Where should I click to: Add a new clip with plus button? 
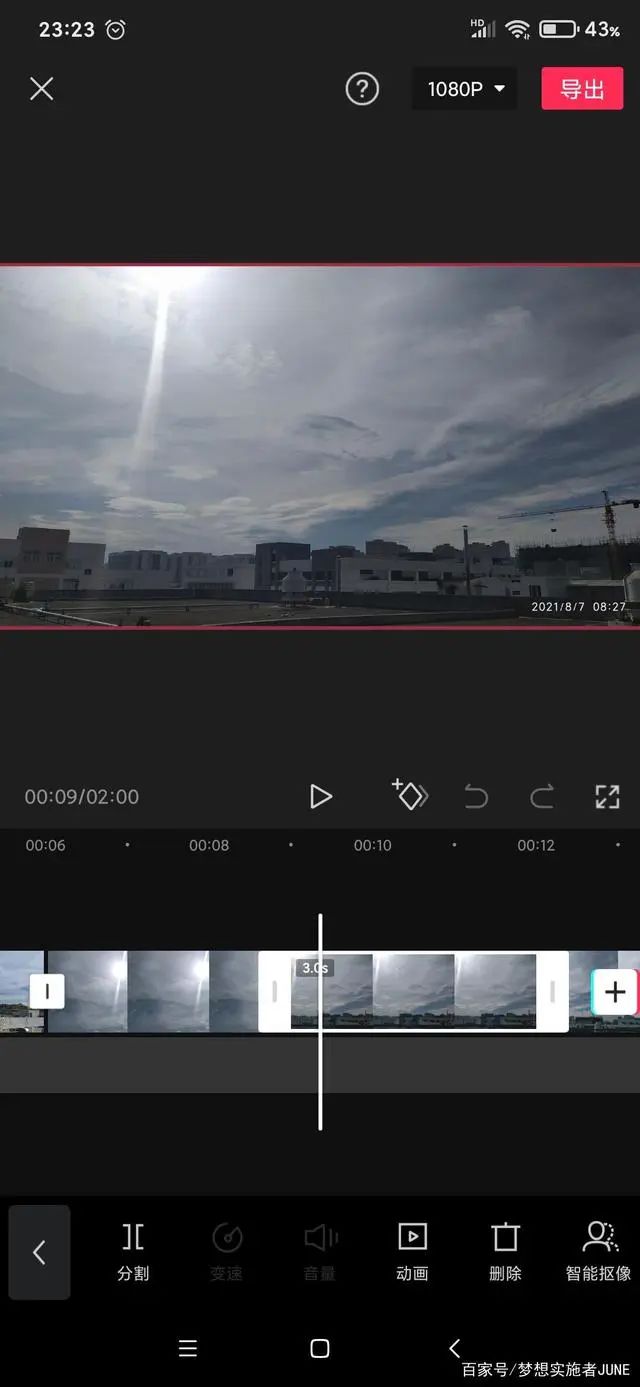coord(614,991)
